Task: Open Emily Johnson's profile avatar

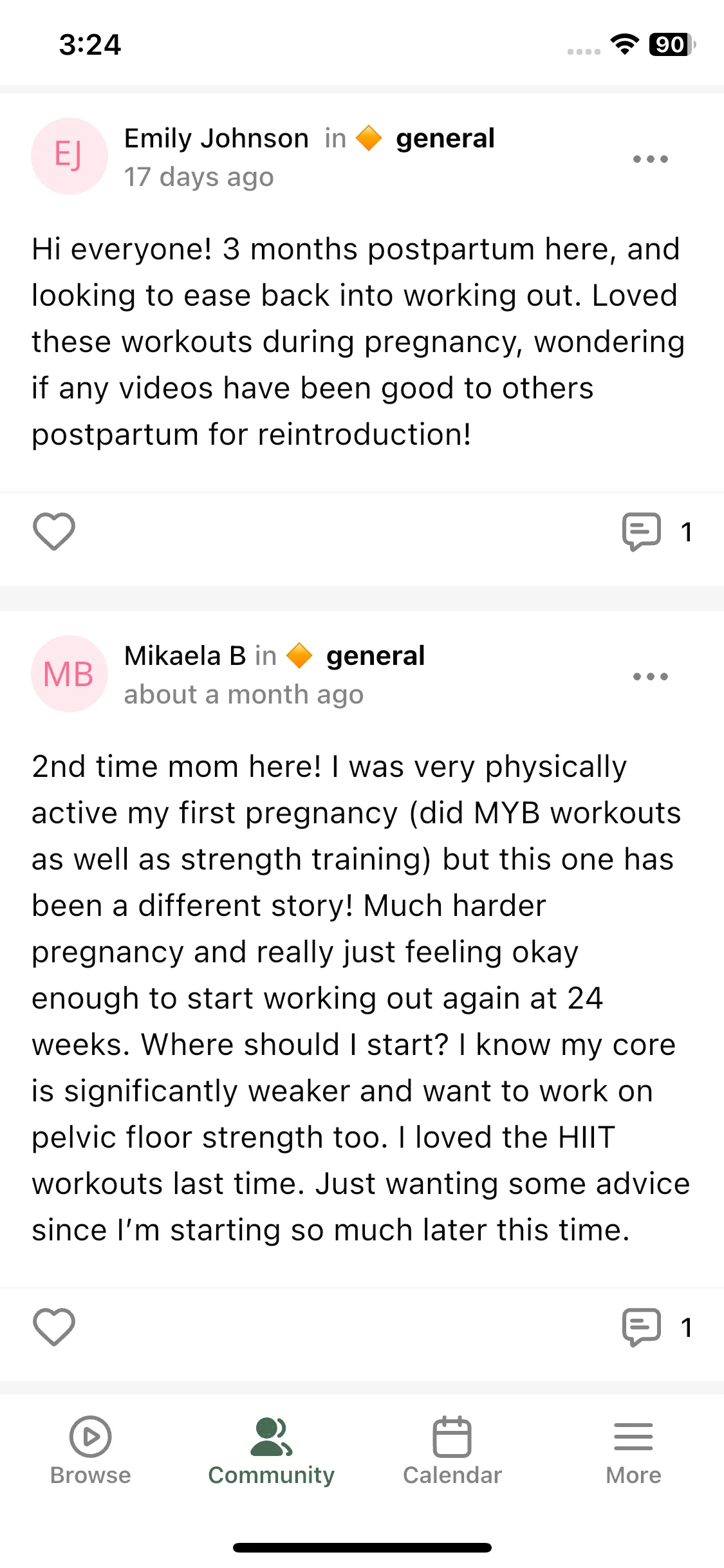Action: (70, 156)
